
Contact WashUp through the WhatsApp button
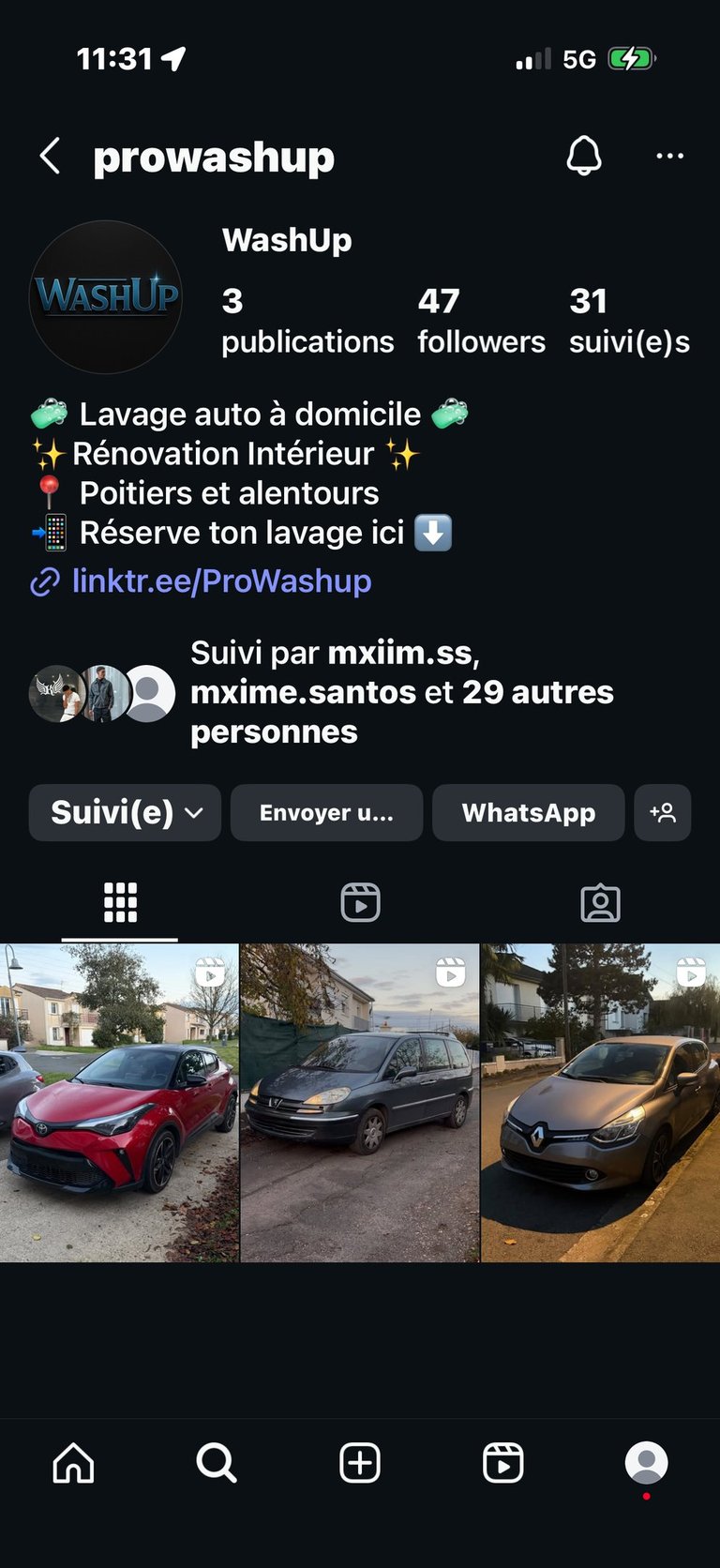click(x=528, y=813)
